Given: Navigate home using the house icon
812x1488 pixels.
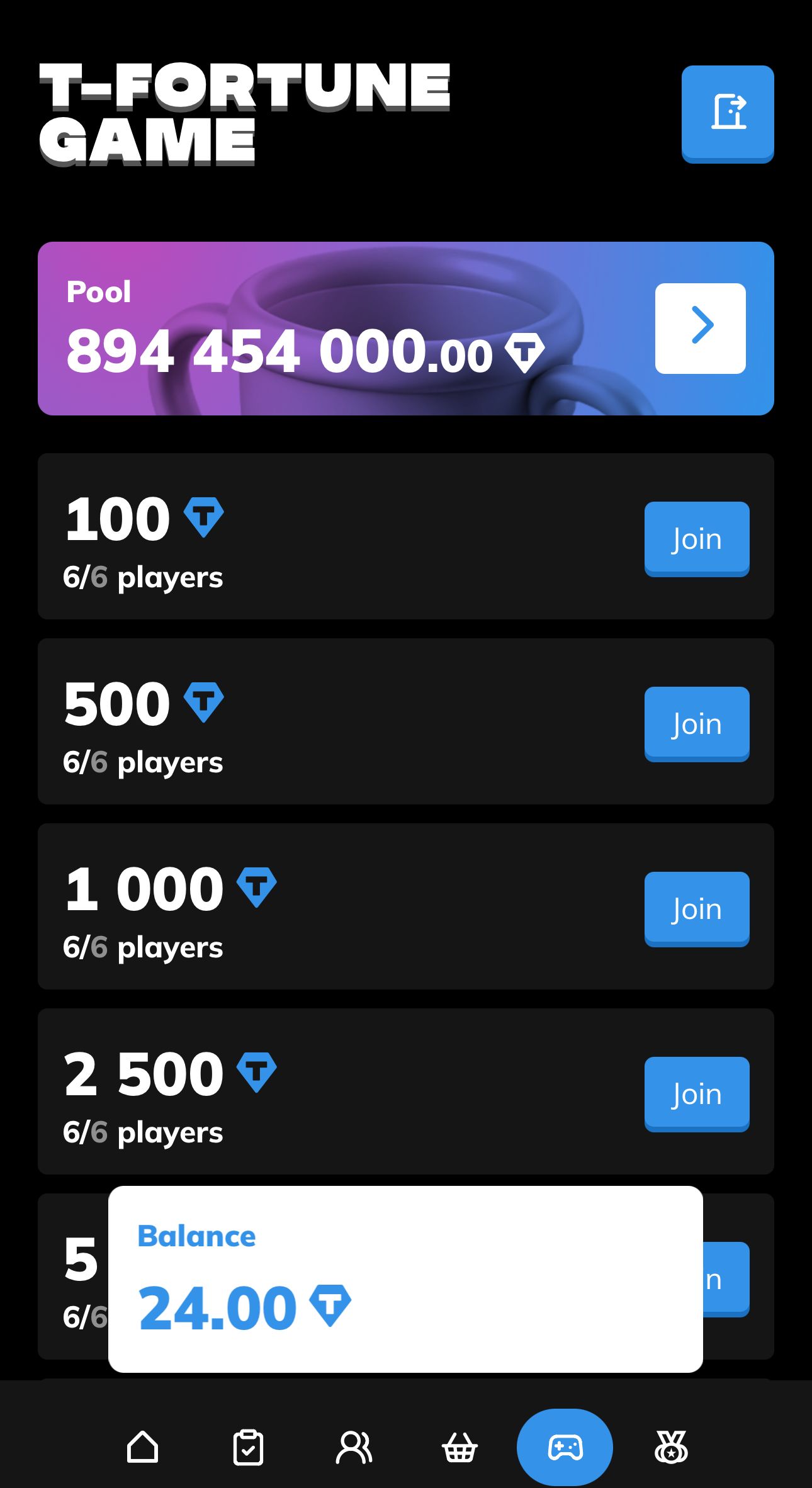Looking at the screenshot, I should (144, 1446).
